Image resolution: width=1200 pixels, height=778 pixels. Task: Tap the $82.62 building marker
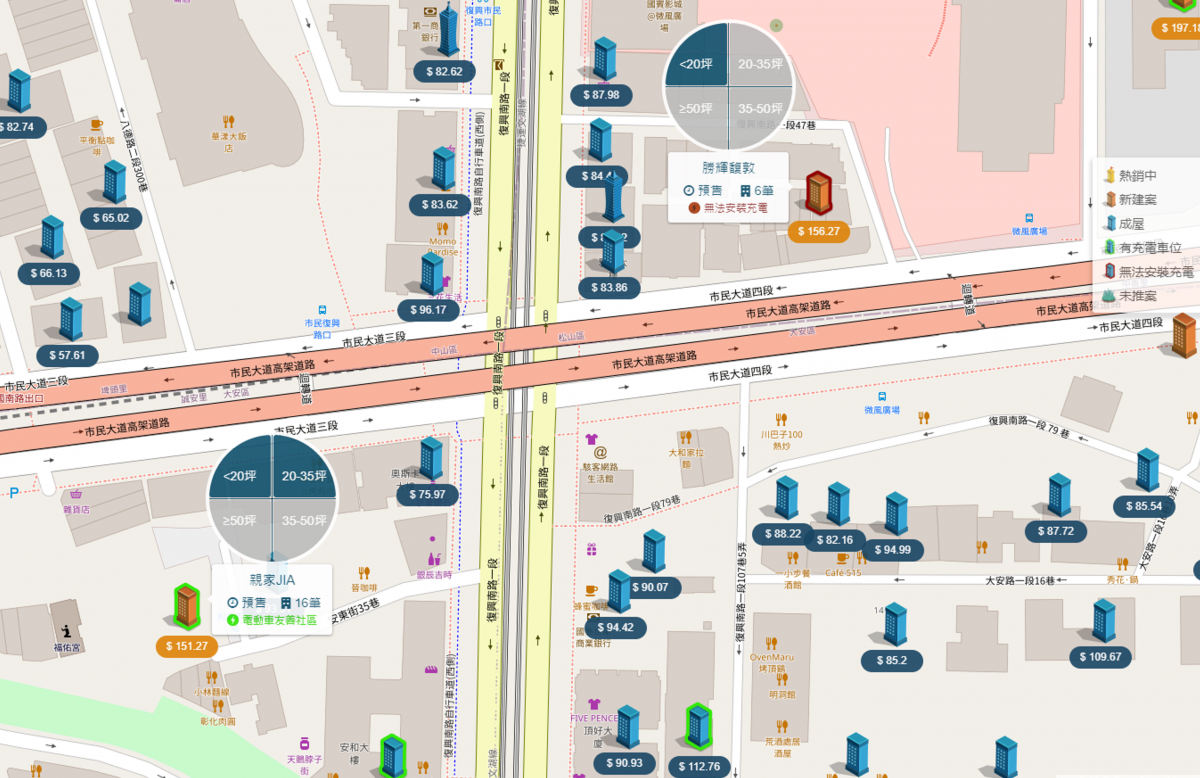click(449, 35)
